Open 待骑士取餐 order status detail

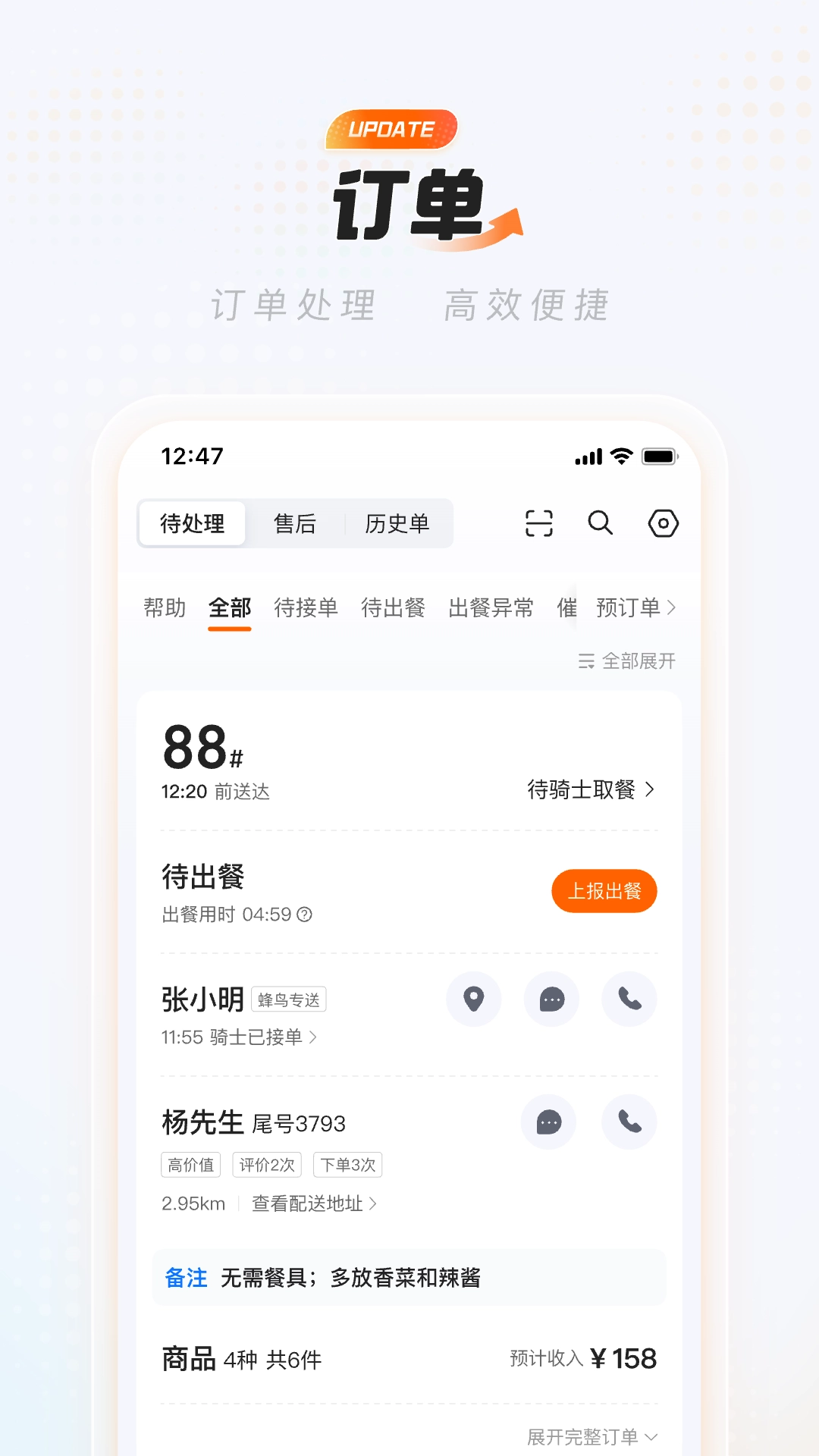click(x=584, y=790)
